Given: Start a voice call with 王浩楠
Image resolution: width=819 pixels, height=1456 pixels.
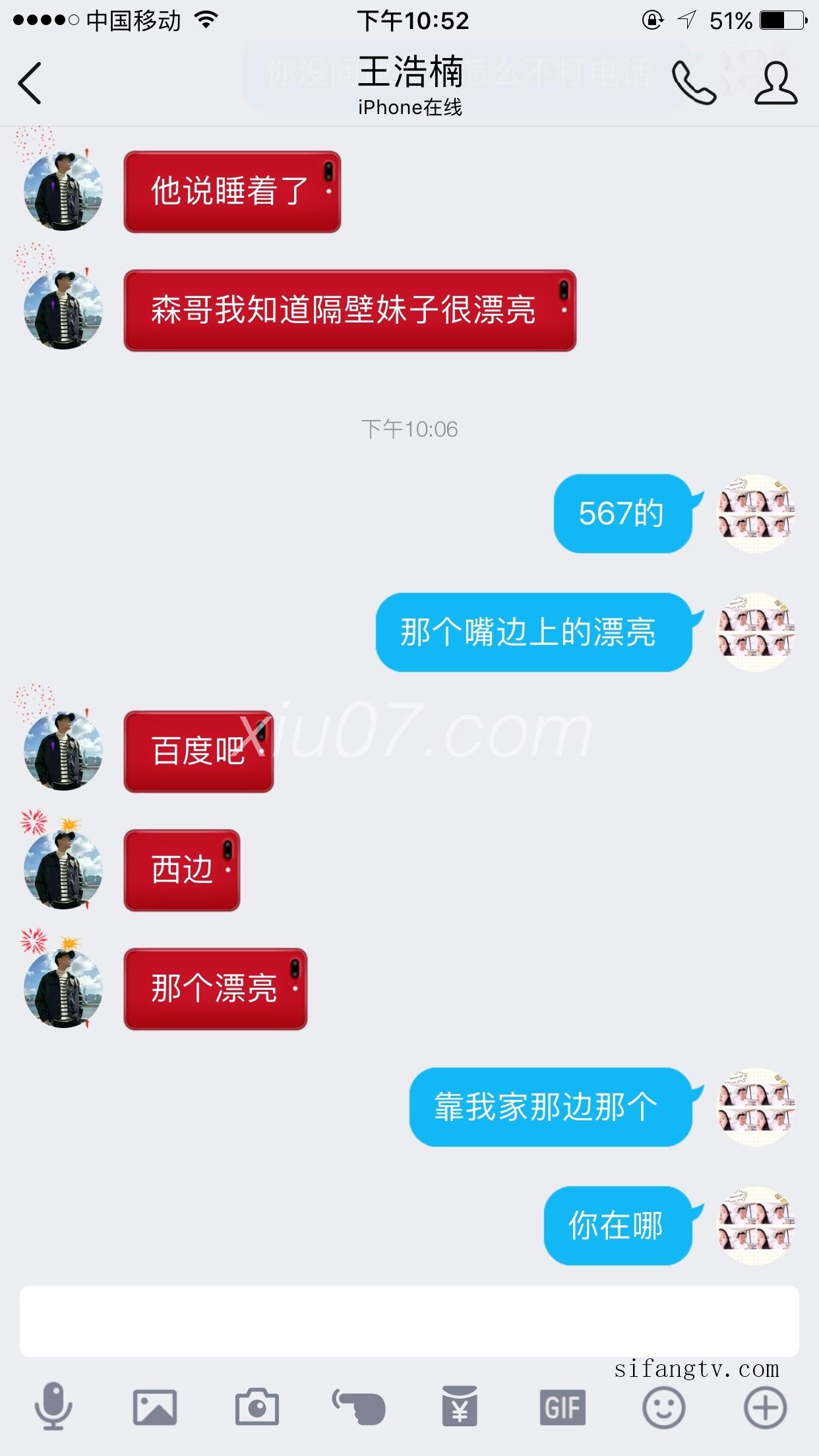Looking at the screenshot, I should click(694, 83).
